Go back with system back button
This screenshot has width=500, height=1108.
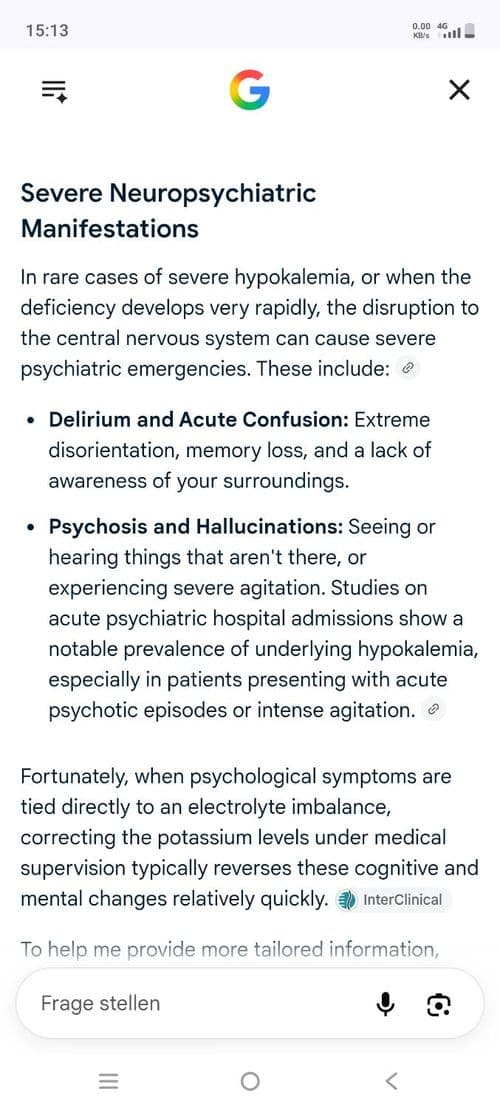click(x=392, y=1080)
